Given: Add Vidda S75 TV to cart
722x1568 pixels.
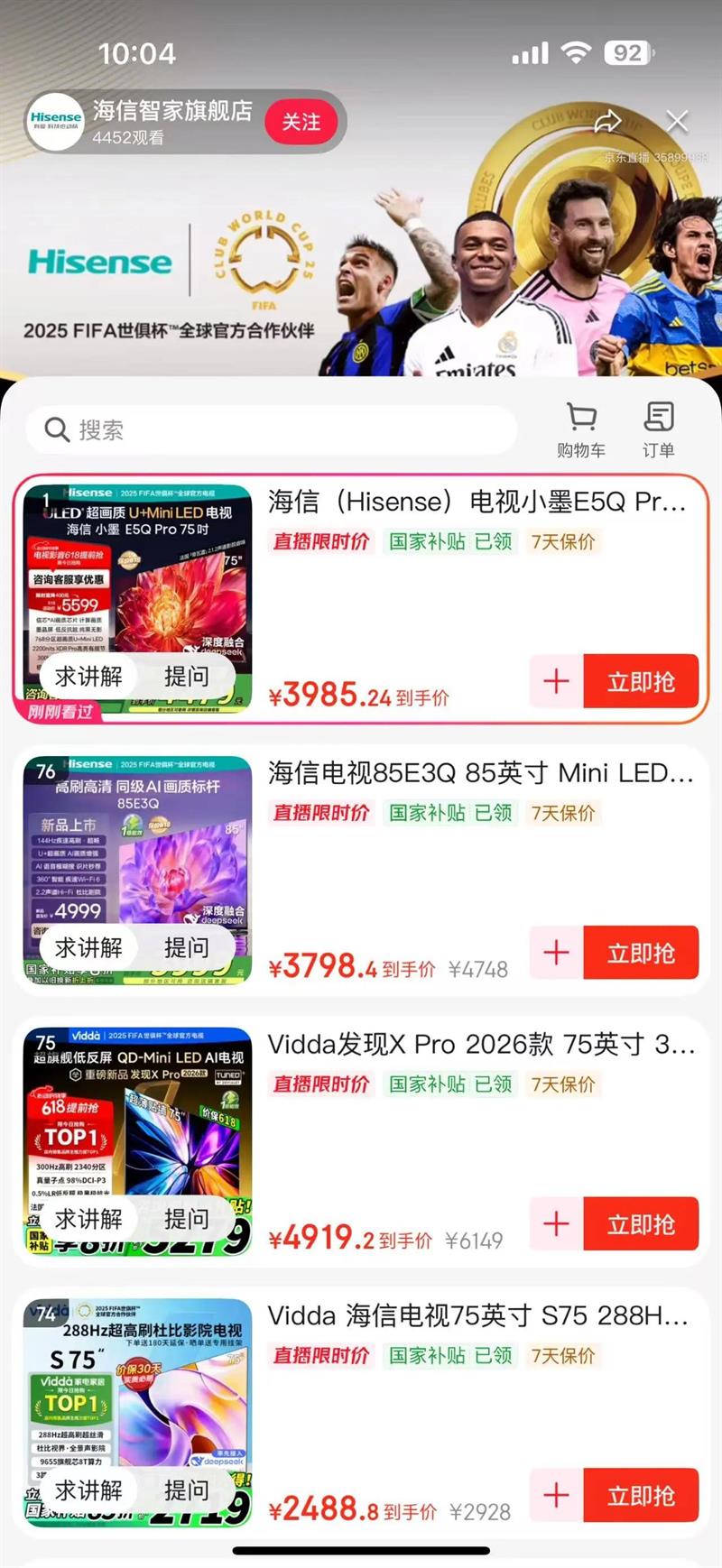Looking at the screenshot, I should click(556, 1496).
